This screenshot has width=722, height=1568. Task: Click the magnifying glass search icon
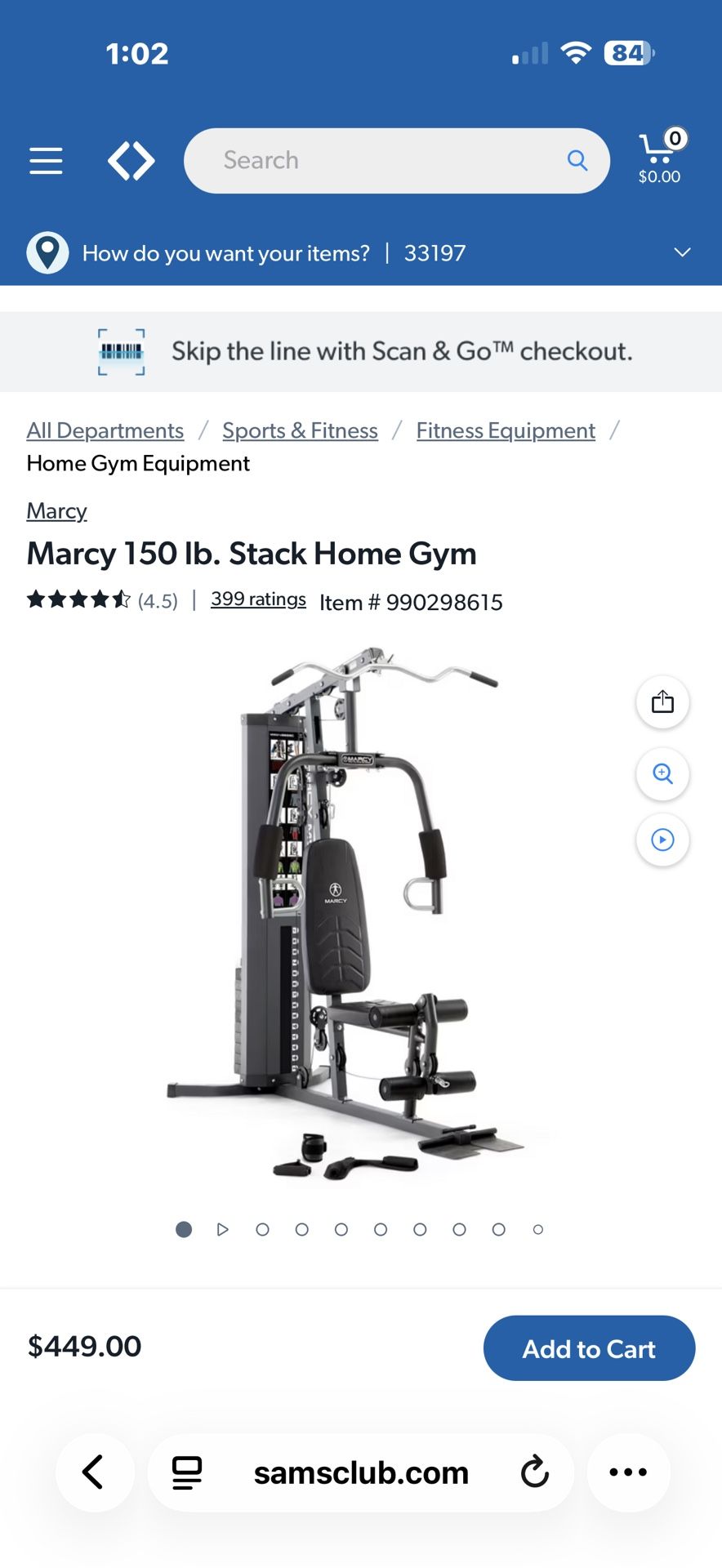point(577,161)
